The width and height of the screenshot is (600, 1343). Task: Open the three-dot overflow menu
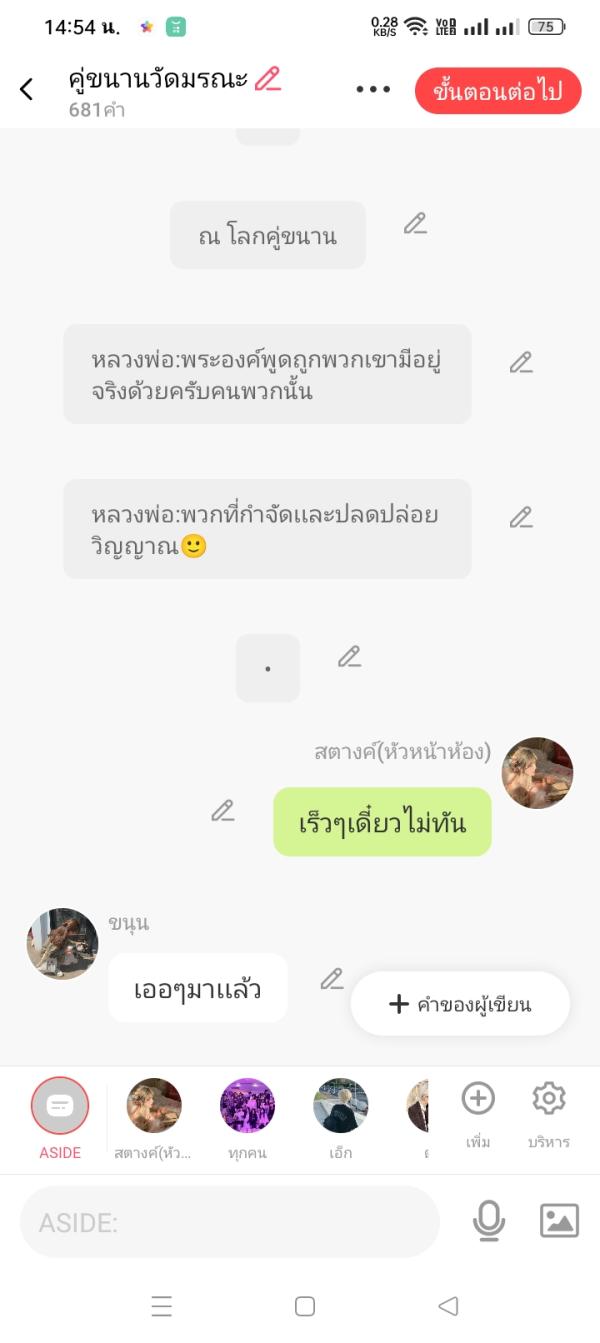pos(373,89)
